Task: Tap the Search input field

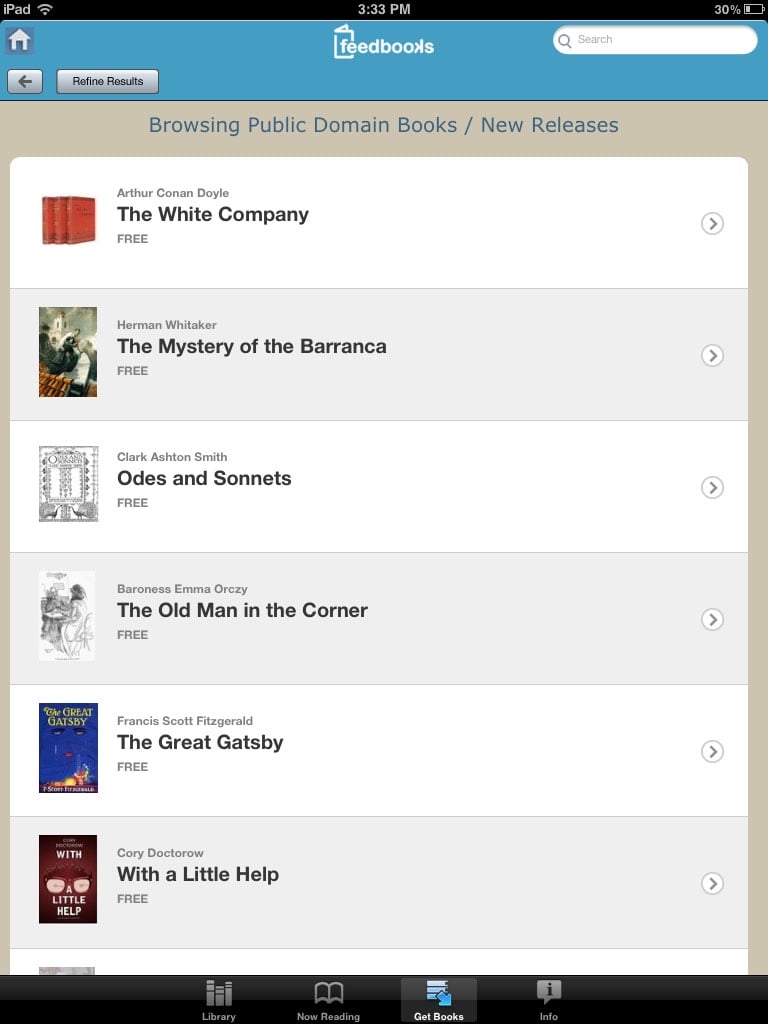Action: (x=655, y=40)
